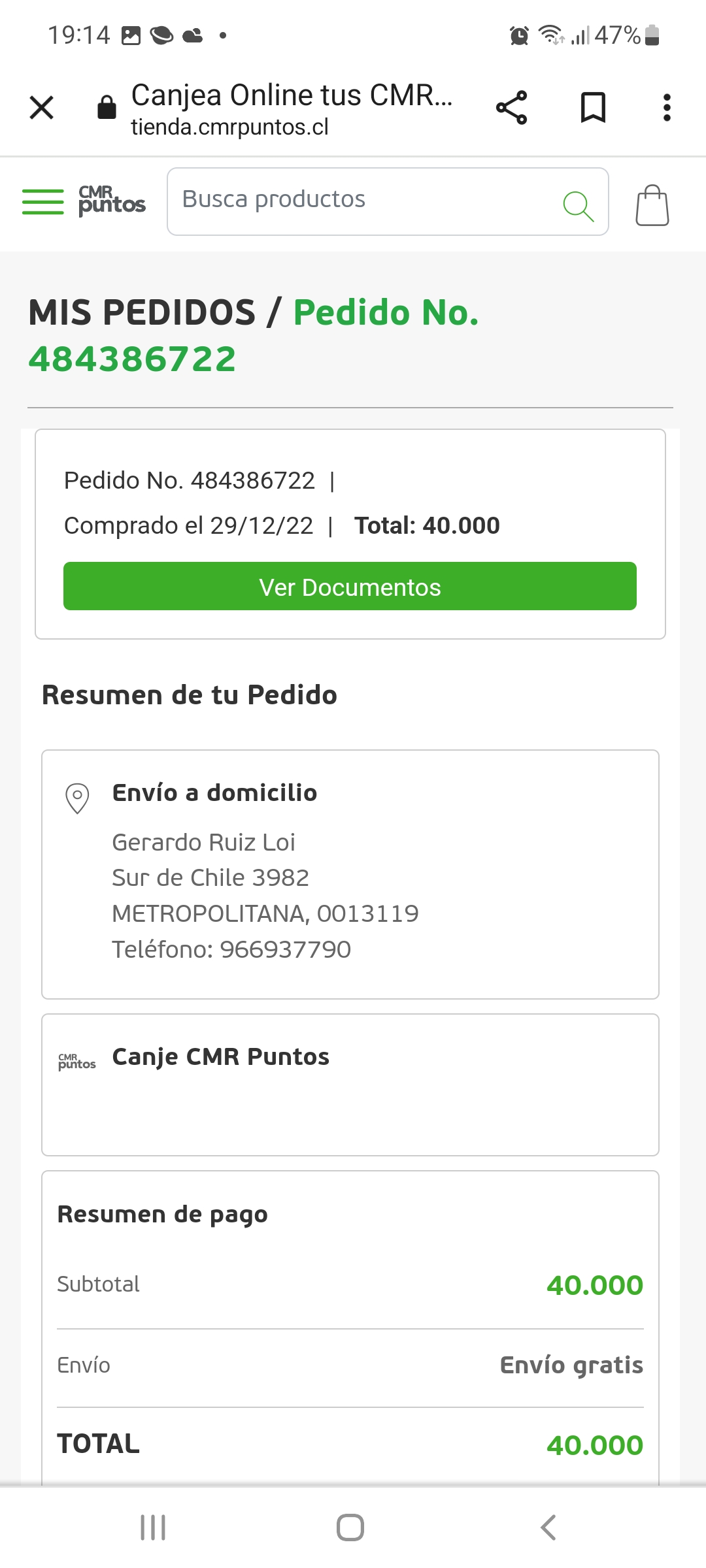Screen dimensions: 706x1568
Task: Bookmark this page
Action: (x=593, y=108)
